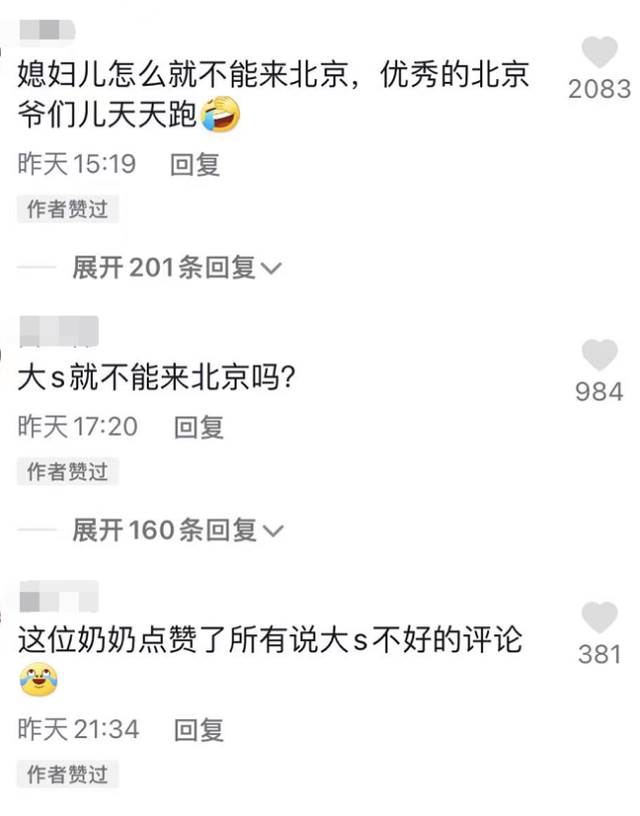Expand the 201 replies thread
This screenshot has height=816, width=640.
click(x=176, y=268)
